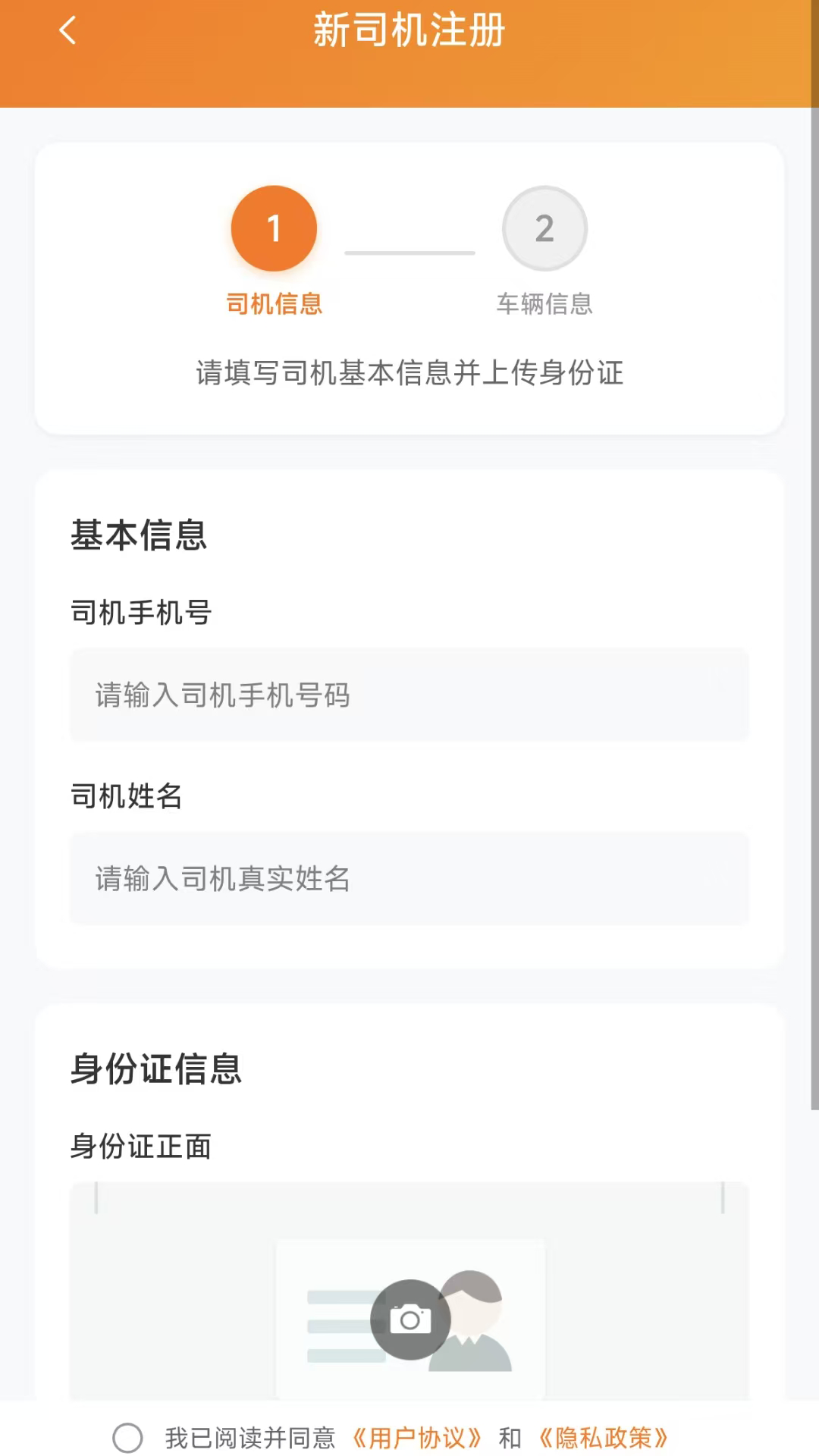819x1456 pixels.
Task: Click the back arrow in the header
Action: coord(67,30)
